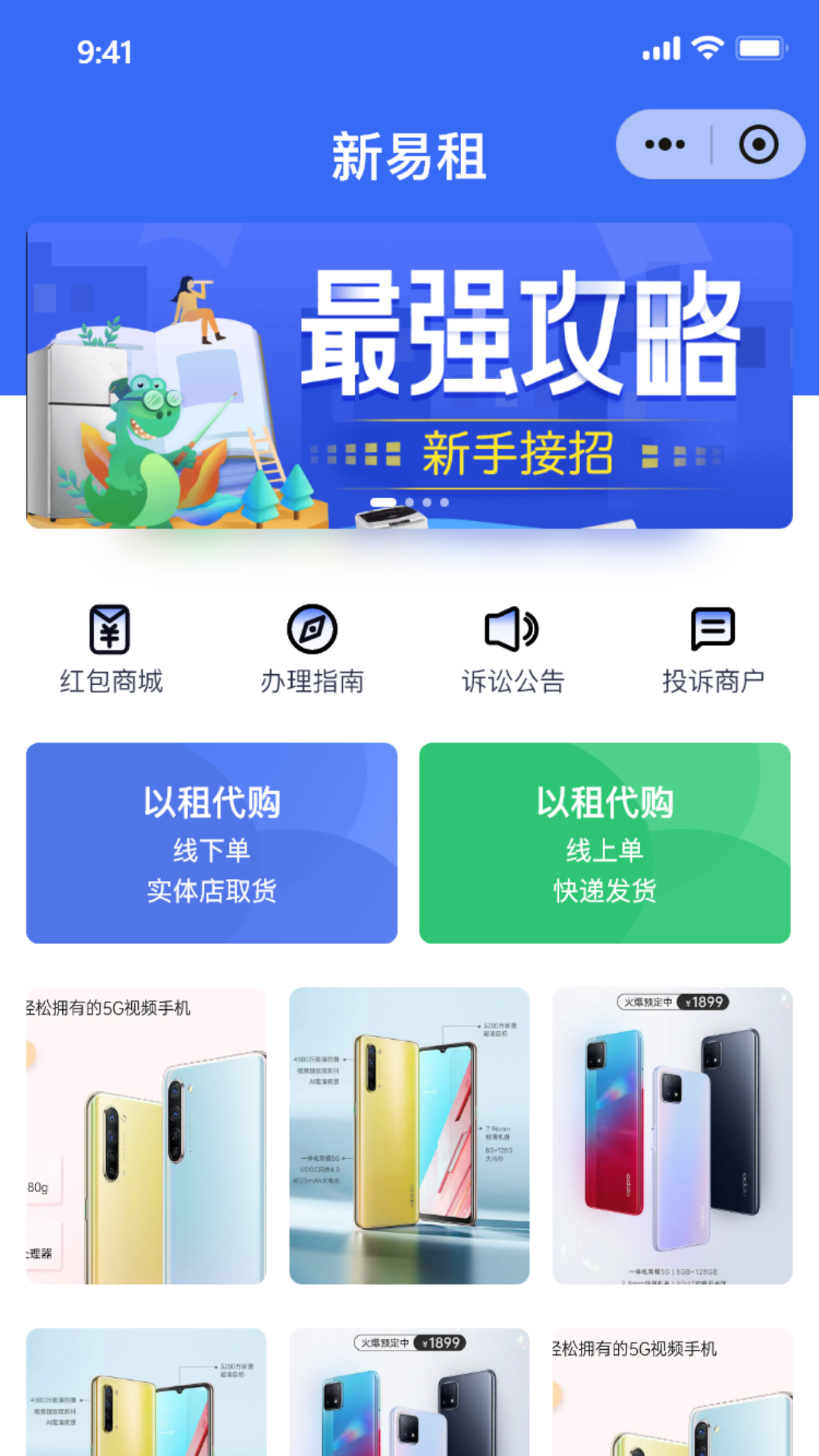This screenshot has height=1456, width=819.
Task: Close the mini program with the circle icon
Action: (758, 144)
